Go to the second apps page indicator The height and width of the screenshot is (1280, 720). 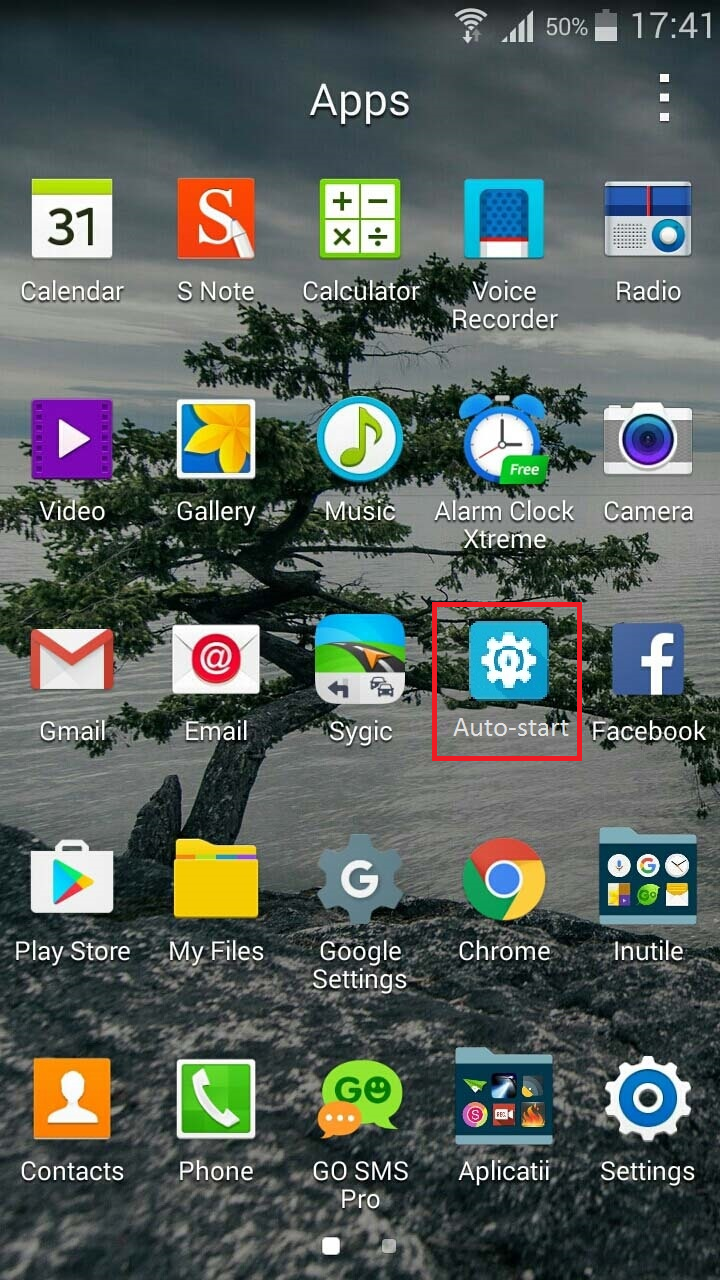[389, 1246]
